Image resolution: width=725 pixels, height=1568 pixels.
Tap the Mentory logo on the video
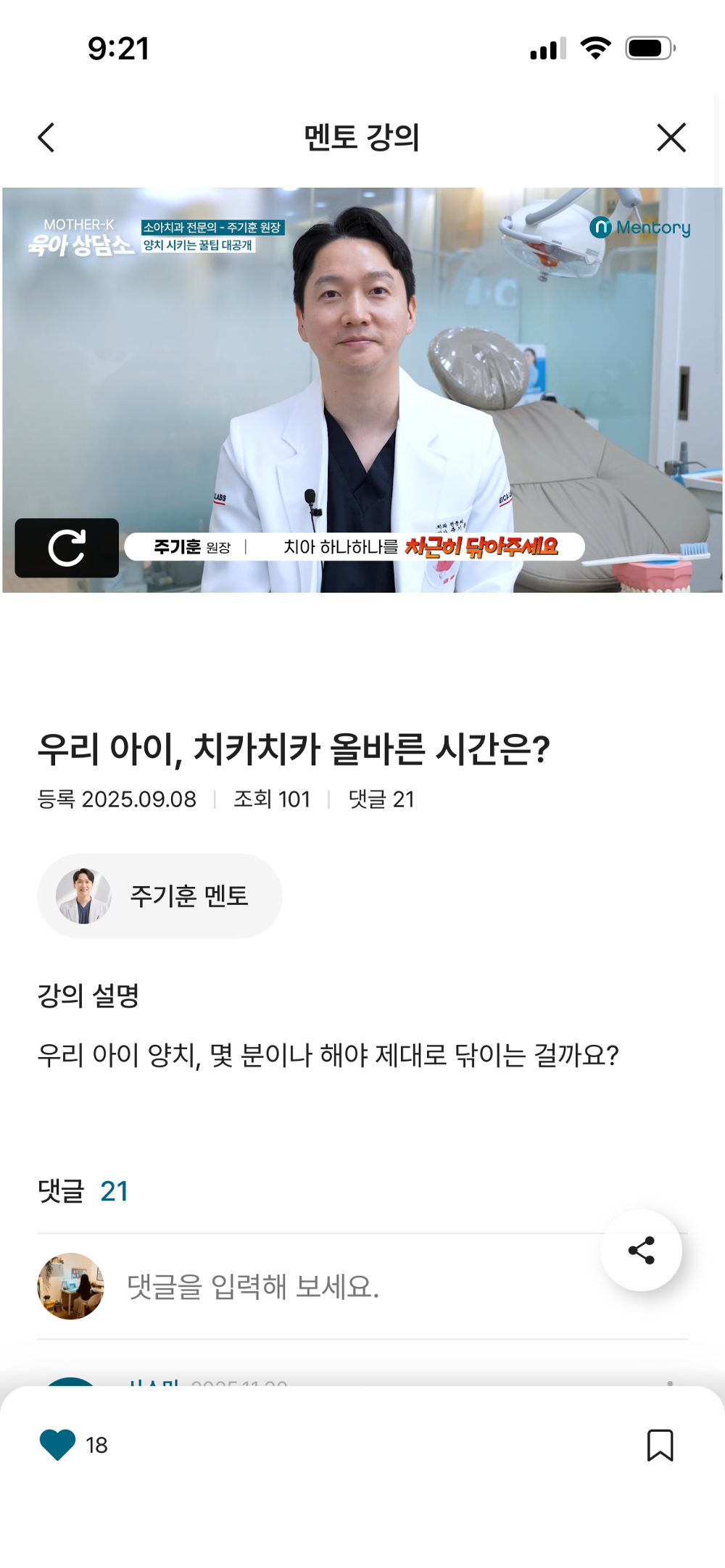coord(641,228)
